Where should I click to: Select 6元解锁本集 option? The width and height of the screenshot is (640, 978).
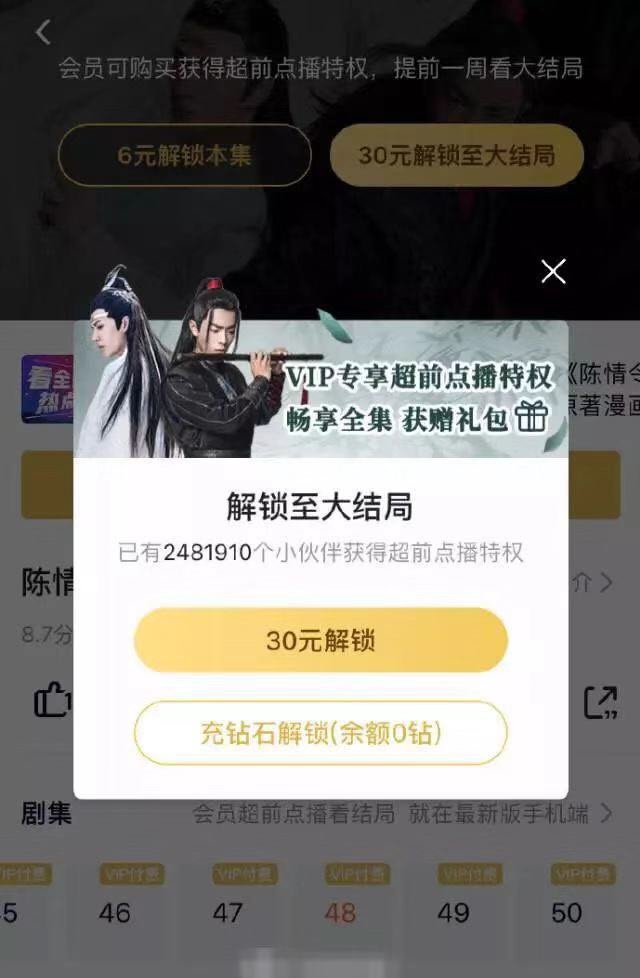point(185,156)
